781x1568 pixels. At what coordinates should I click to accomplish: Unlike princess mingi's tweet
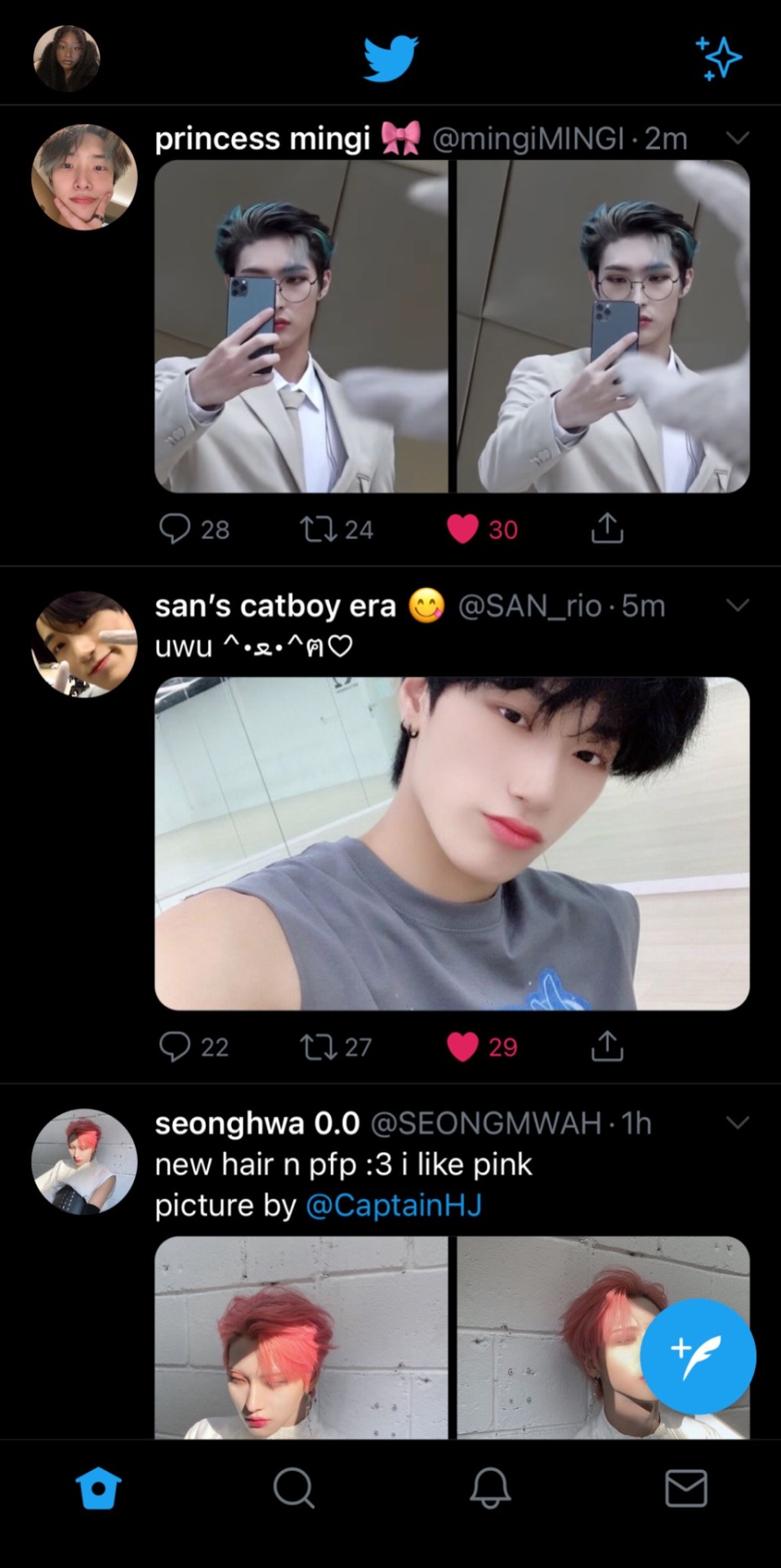pos(462,529)
